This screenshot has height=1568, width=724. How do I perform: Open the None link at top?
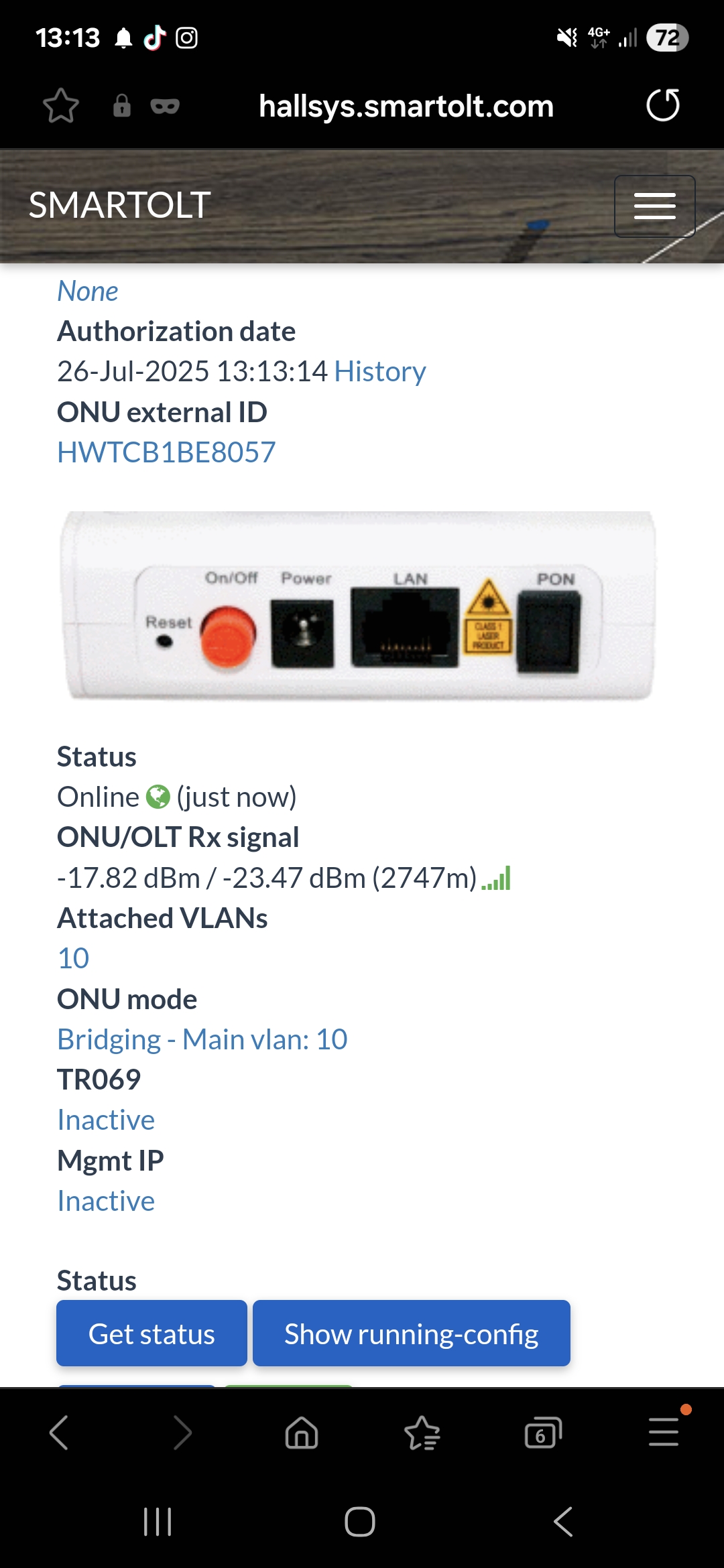pos(88,291)
